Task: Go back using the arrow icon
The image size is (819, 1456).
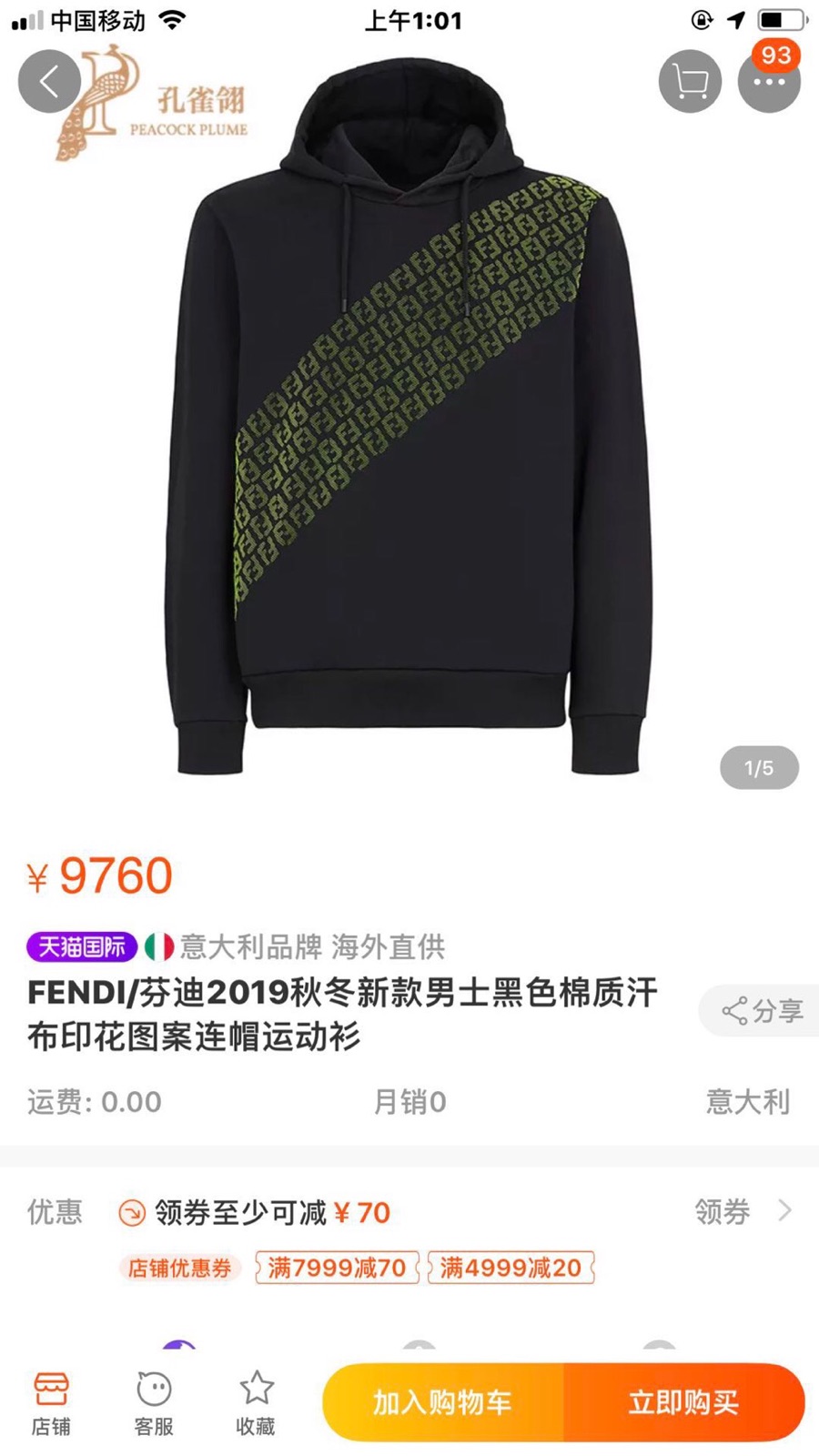Action: coord(49,82)
